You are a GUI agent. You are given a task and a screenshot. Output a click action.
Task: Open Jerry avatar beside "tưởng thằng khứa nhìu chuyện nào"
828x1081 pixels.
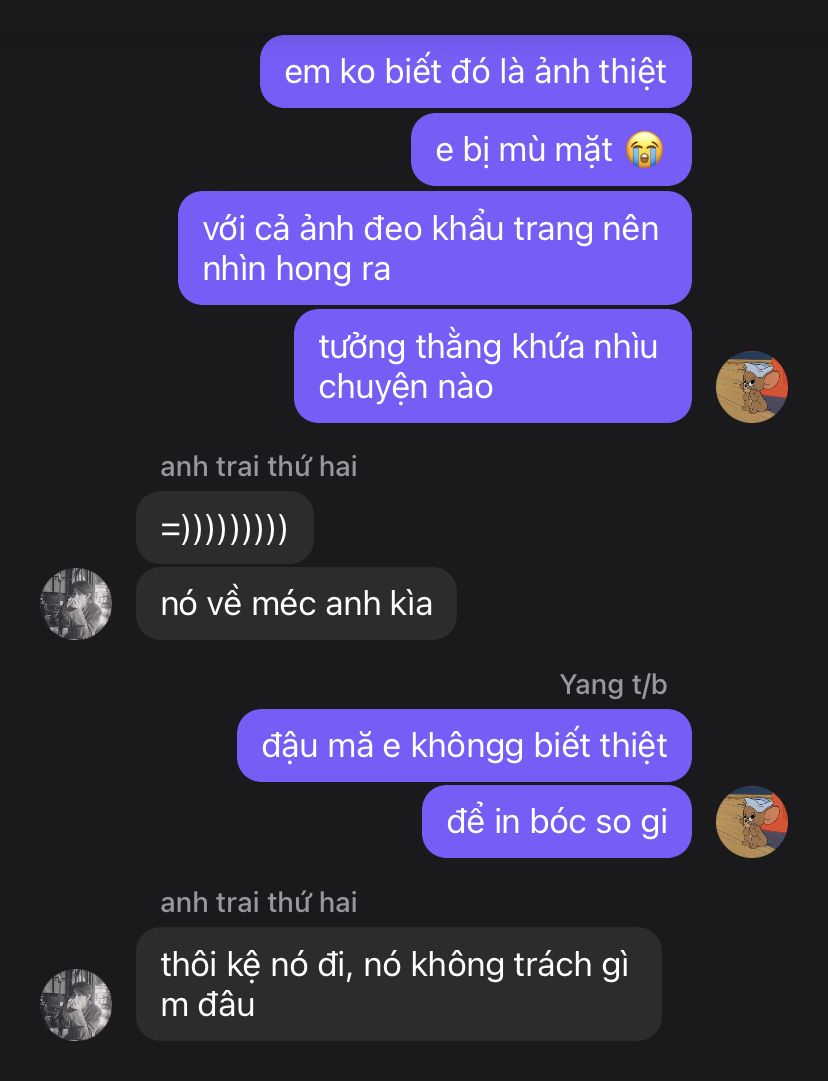[x=752, y=387]
